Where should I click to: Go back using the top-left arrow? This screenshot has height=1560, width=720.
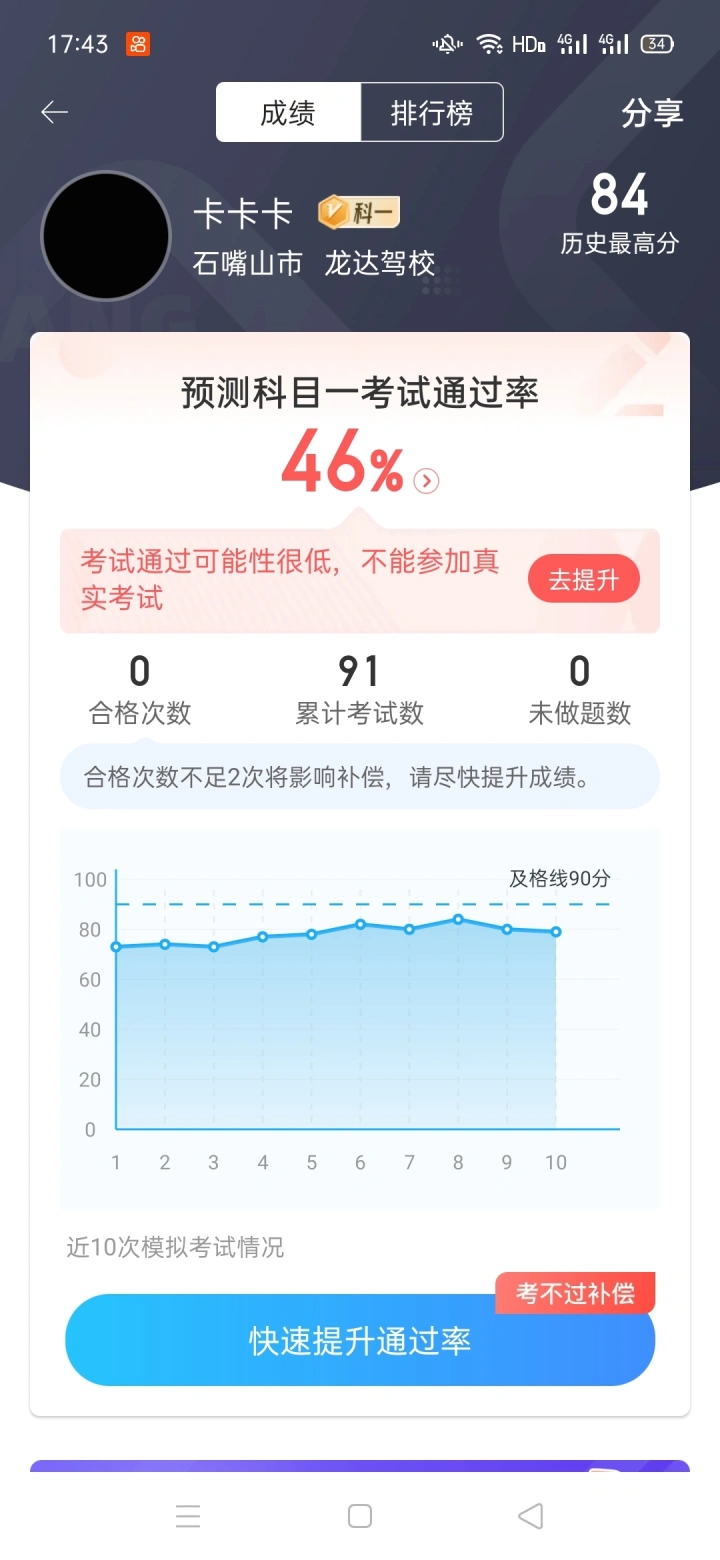54,112
